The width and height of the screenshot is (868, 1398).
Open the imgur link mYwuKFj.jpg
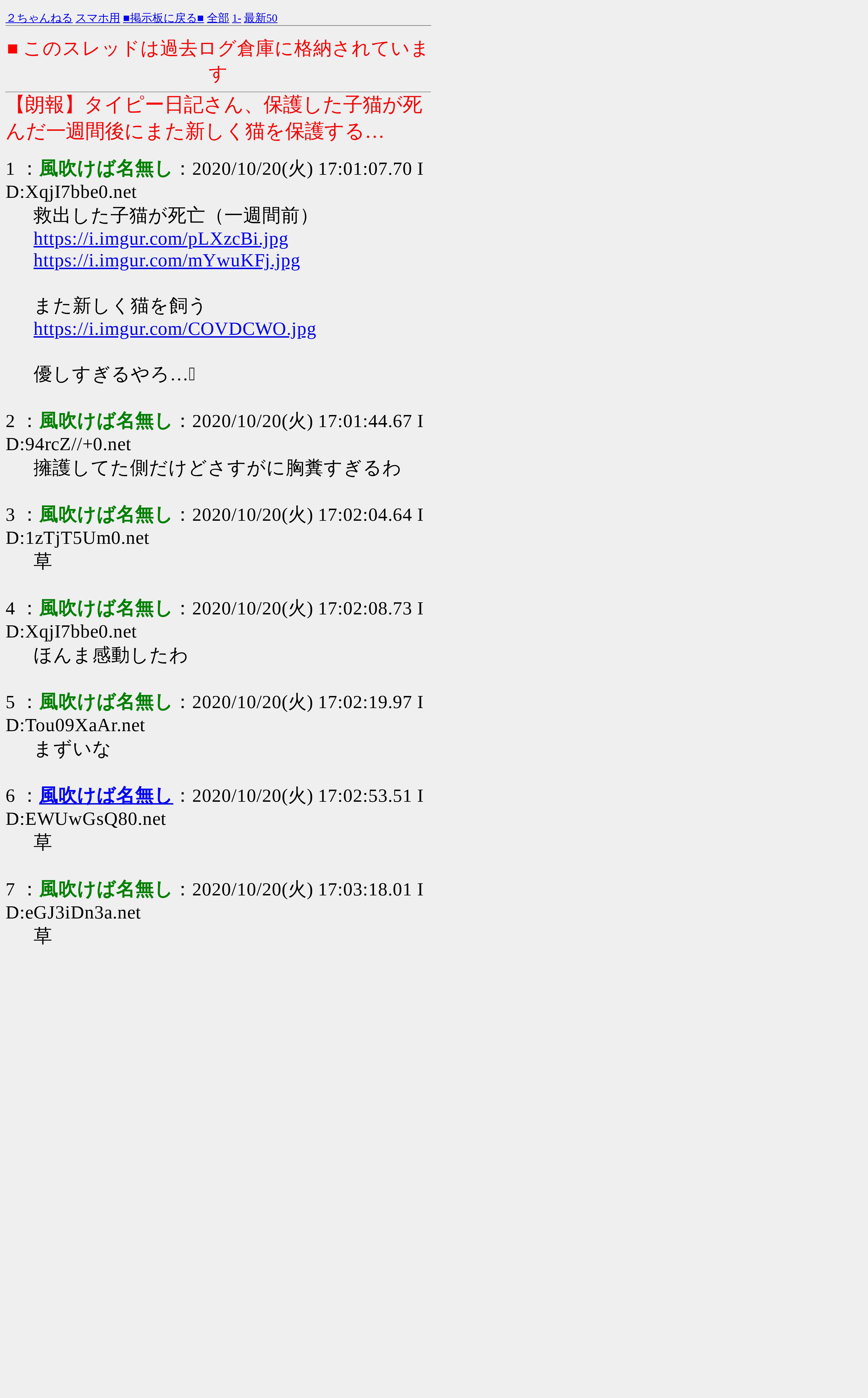coord(167,261)
